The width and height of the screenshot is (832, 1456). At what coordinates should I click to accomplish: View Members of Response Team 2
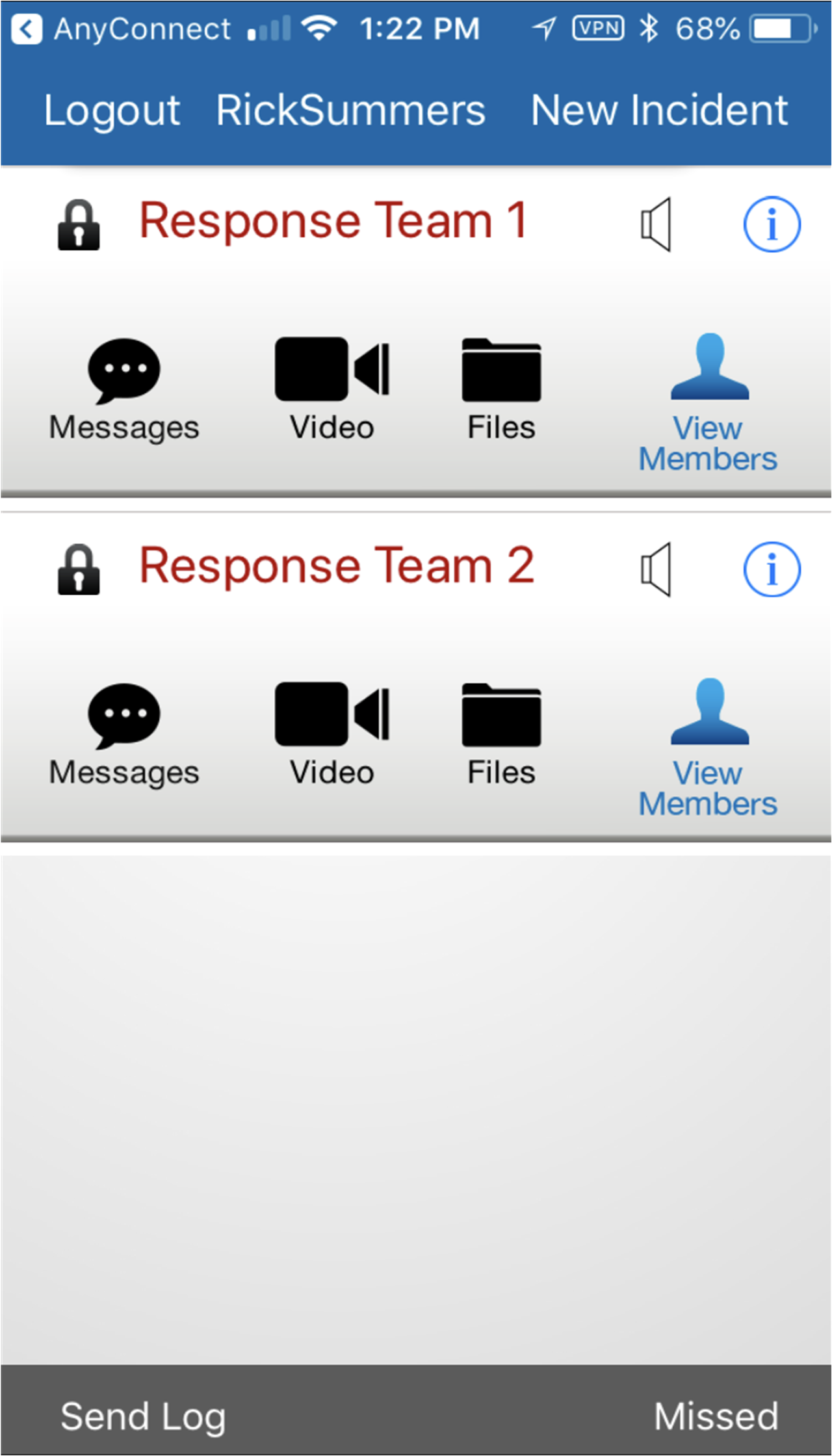(x=708, y=748)
